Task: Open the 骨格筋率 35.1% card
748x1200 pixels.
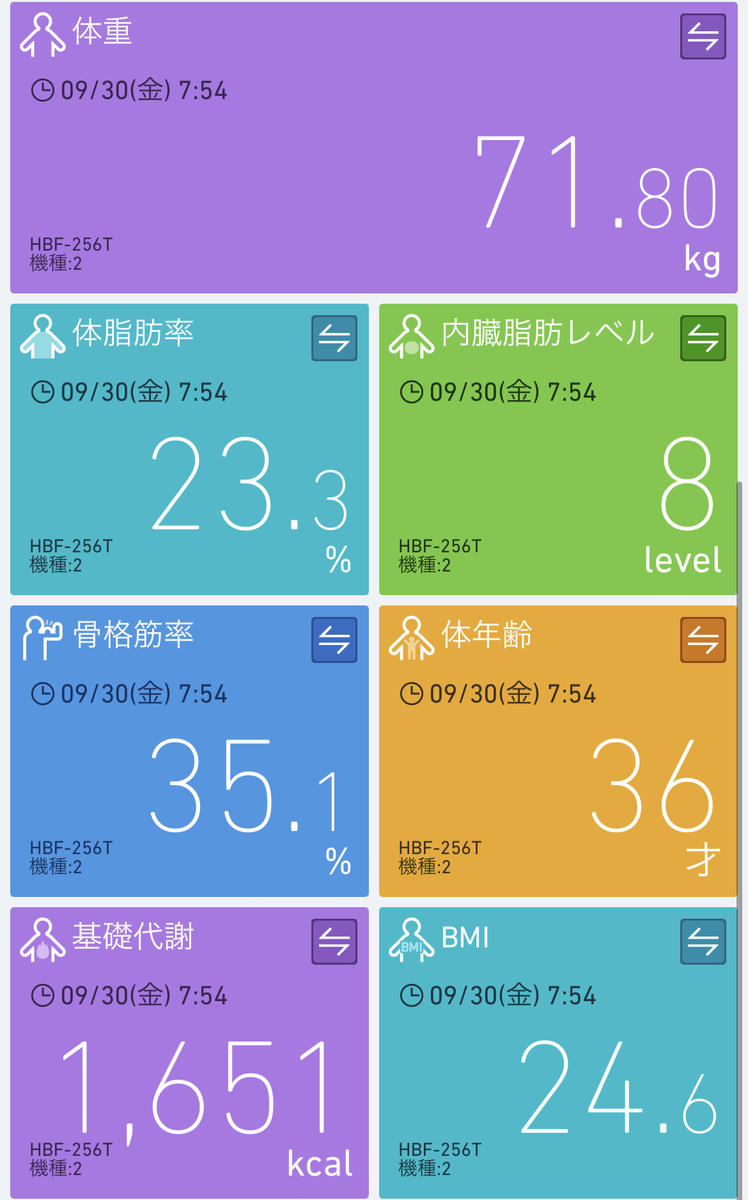Action: point(190,751)
